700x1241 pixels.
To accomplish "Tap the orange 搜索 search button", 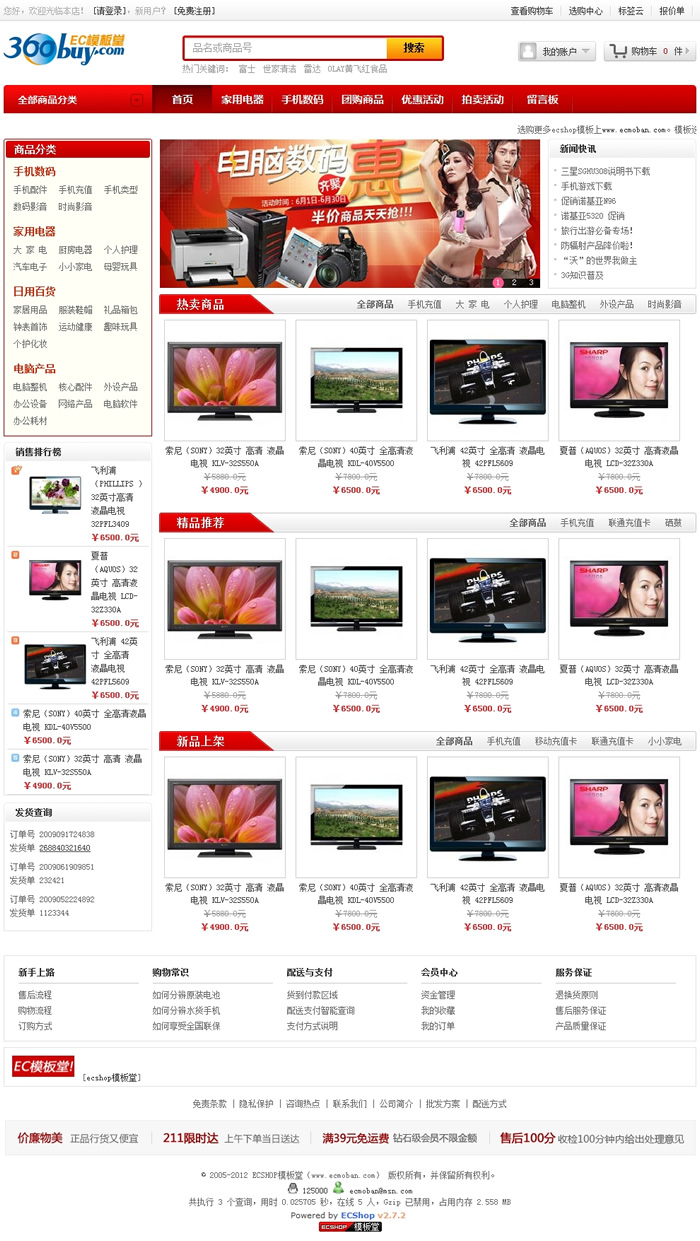I will [x=414, y=48].
